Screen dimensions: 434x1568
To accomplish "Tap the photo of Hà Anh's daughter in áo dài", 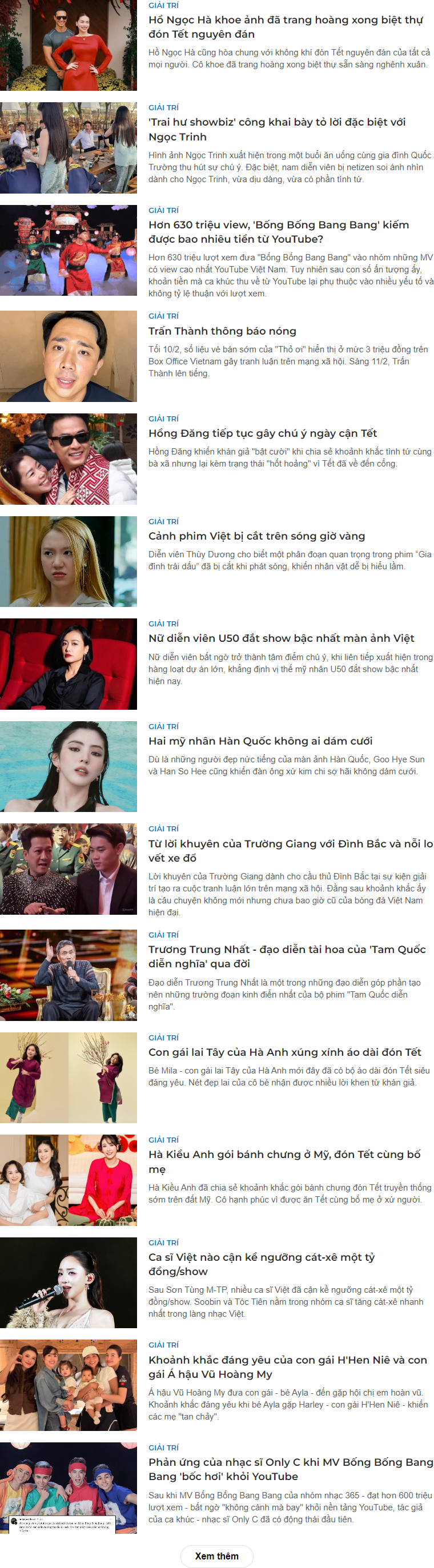I will tap(68, 1078).
